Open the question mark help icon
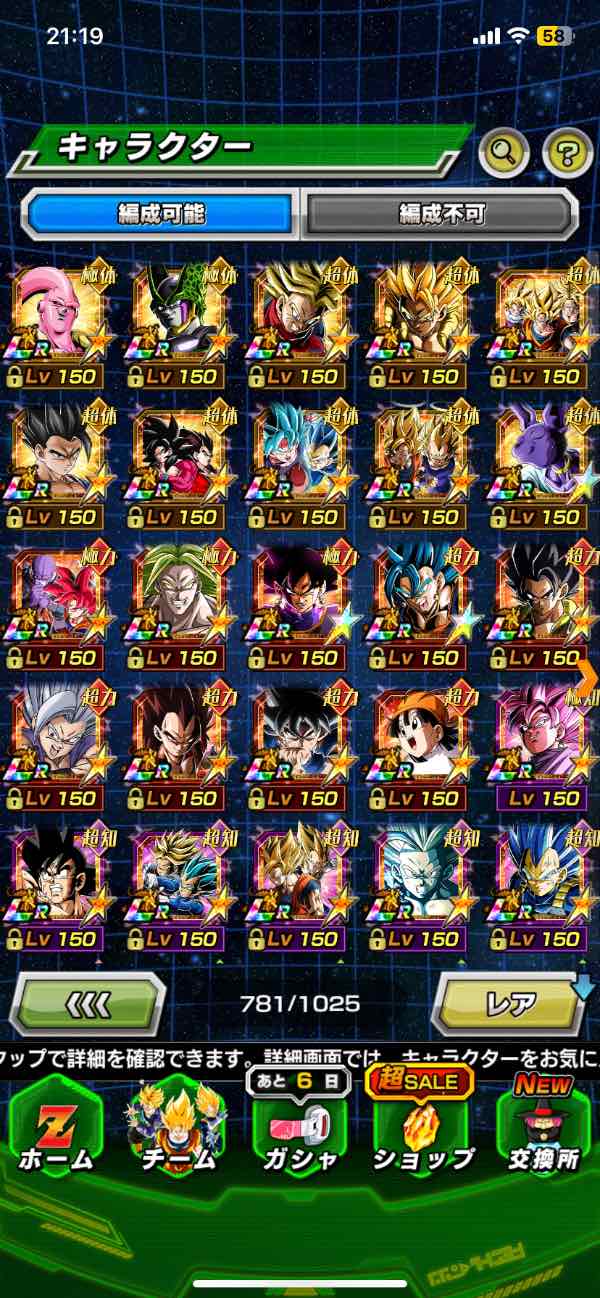The width and height of the screenshot is (600, 1298). pos(567,153)
